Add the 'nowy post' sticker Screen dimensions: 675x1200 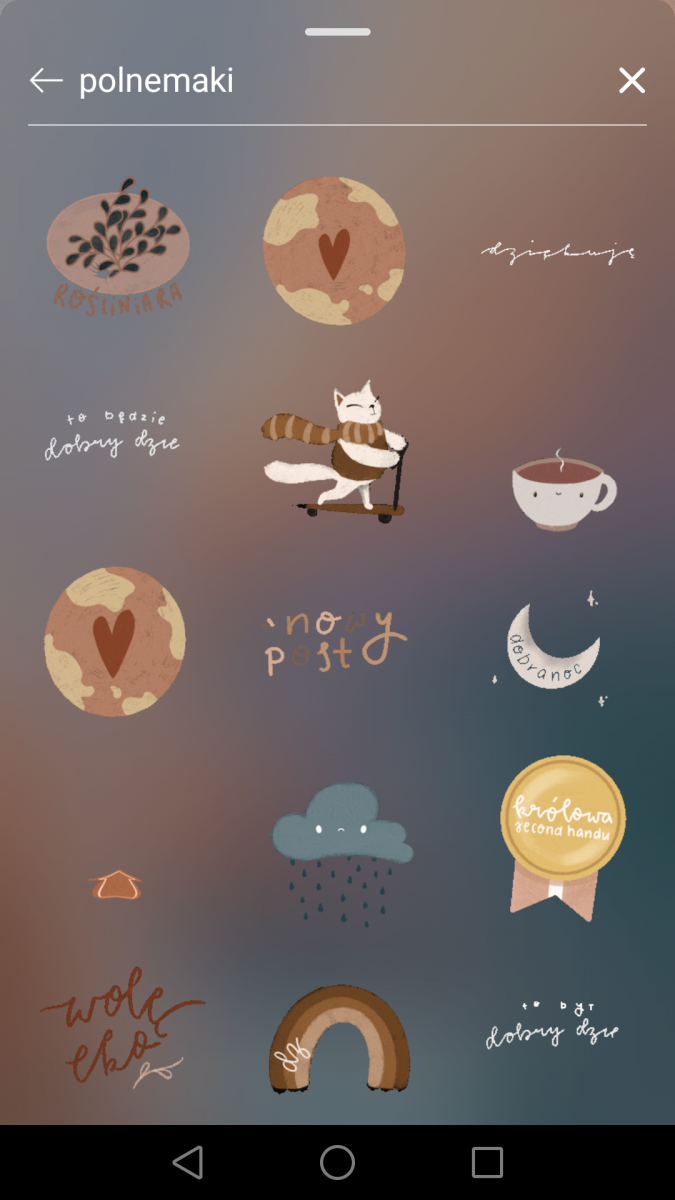click(335, 641)
